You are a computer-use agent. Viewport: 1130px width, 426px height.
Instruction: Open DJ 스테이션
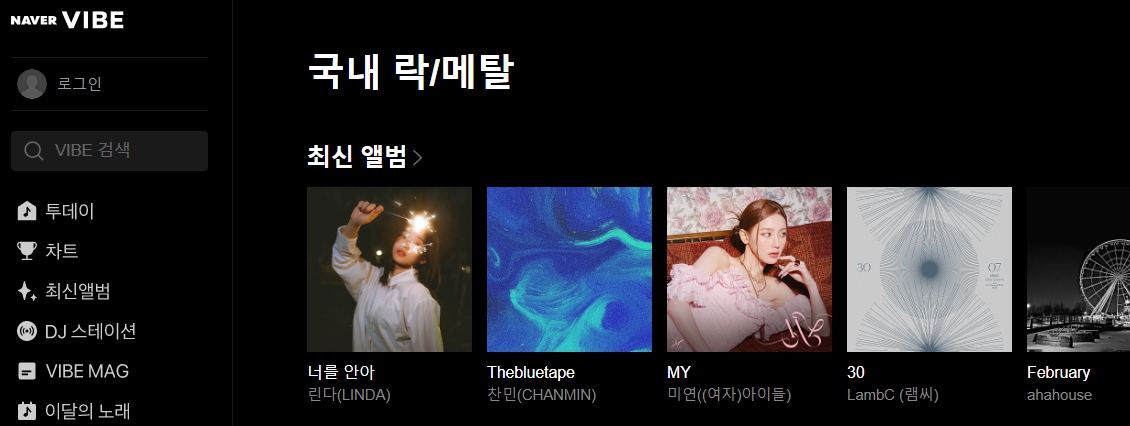tap(90, 331)
